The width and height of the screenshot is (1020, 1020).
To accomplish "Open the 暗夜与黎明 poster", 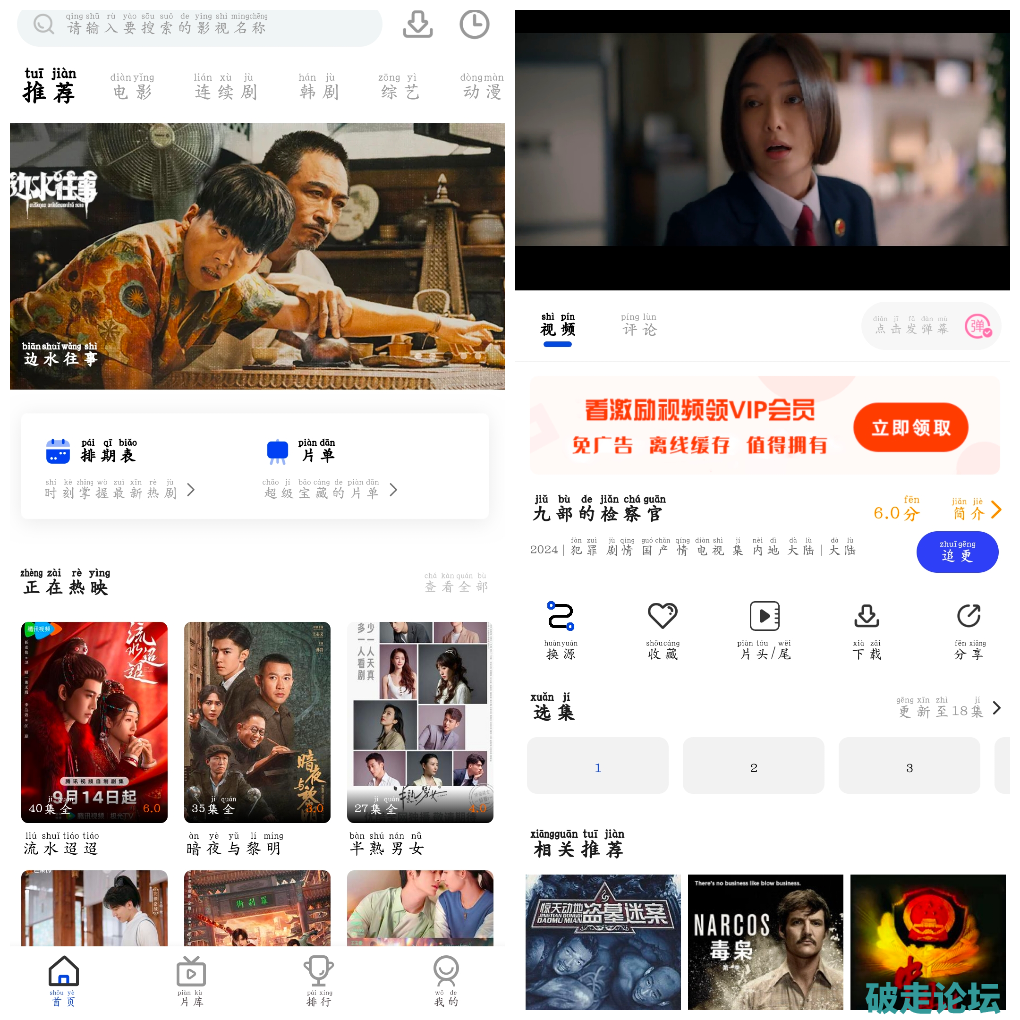I will coord(257,722).
